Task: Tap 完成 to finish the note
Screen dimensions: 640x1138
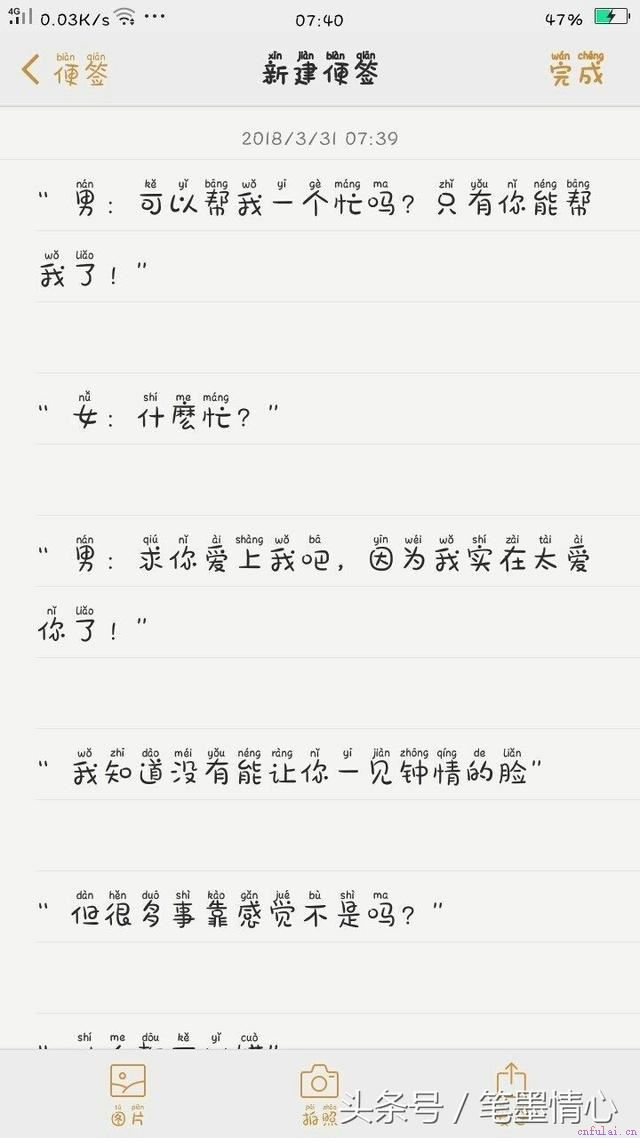Action: 576,70
